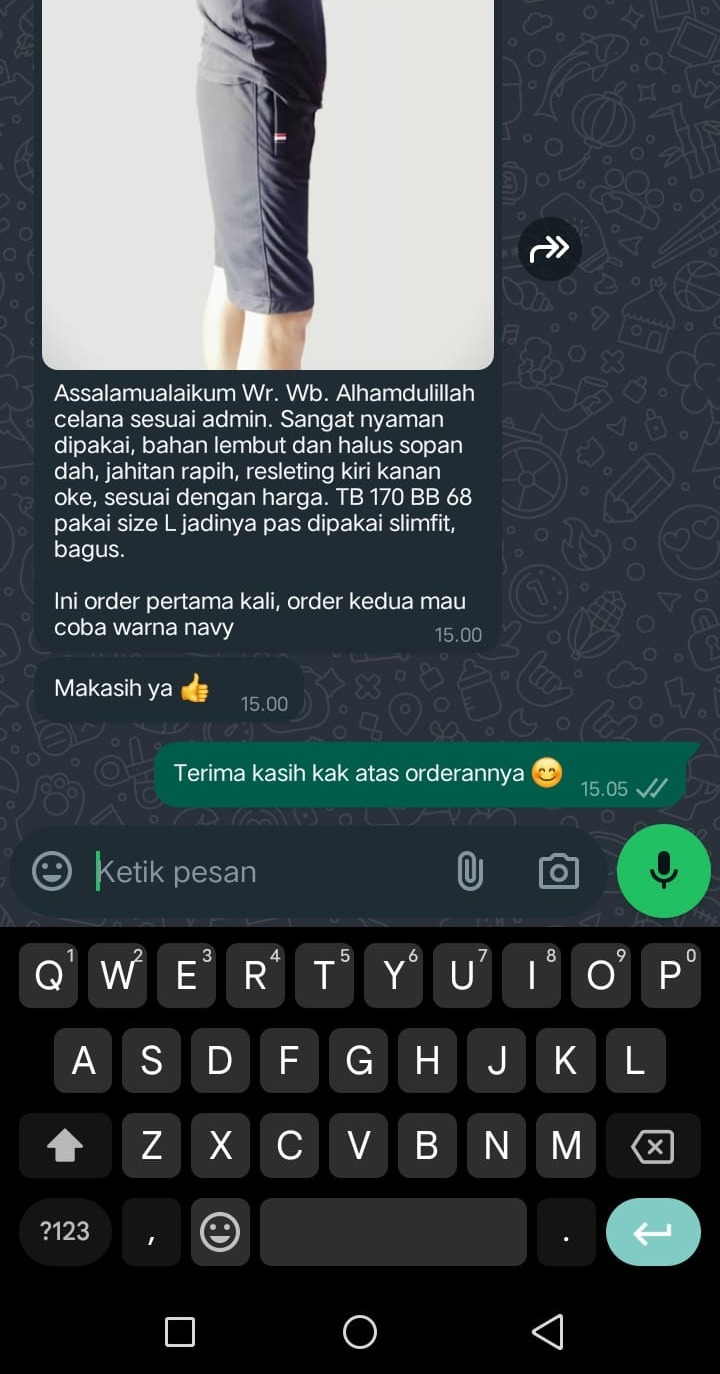Image resolution: width=720 pixels, height=1374 pixels.
Task: Open the keyboard emoji key
Action: click(x=220, y=1232)
